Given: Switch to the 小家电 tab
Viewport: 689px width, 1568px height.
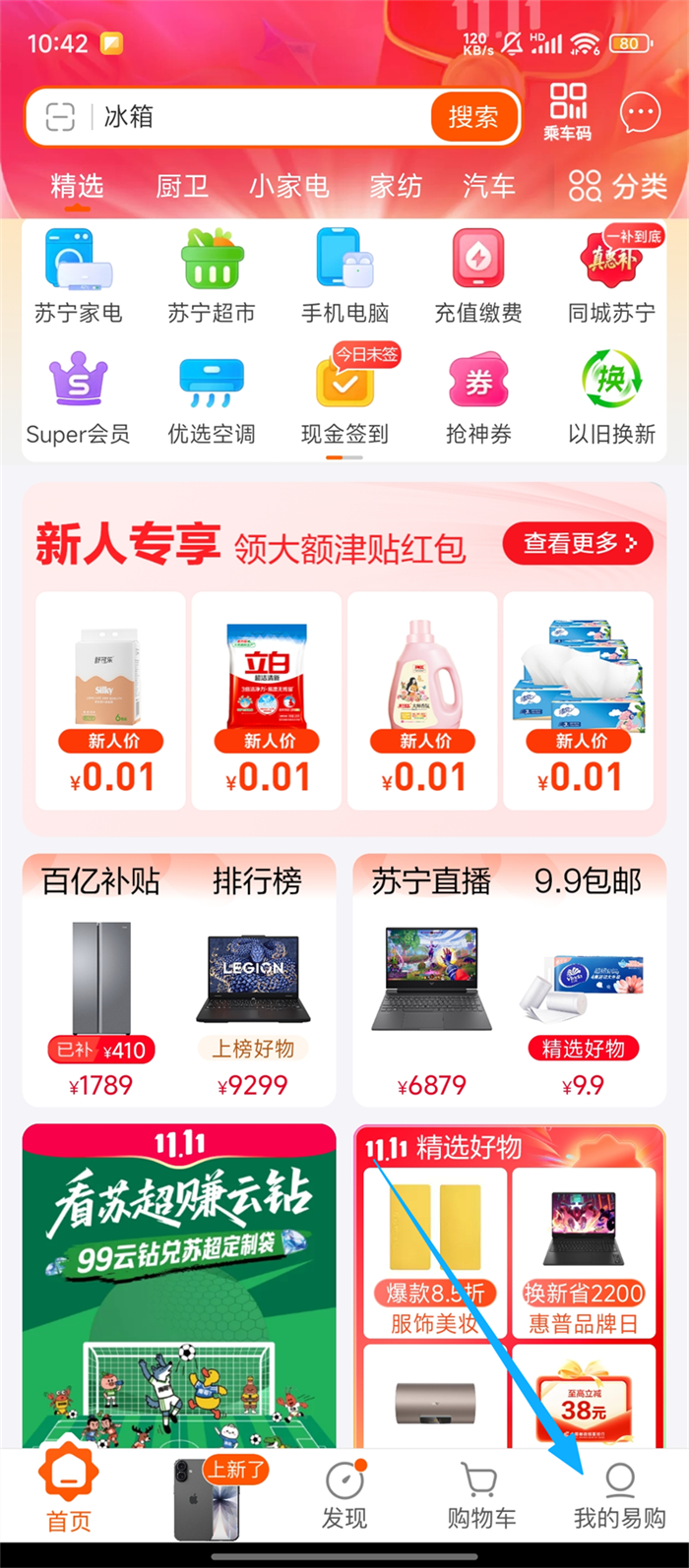Looking at the screenshot, I should pyautogui.click(x=288, y=186).
